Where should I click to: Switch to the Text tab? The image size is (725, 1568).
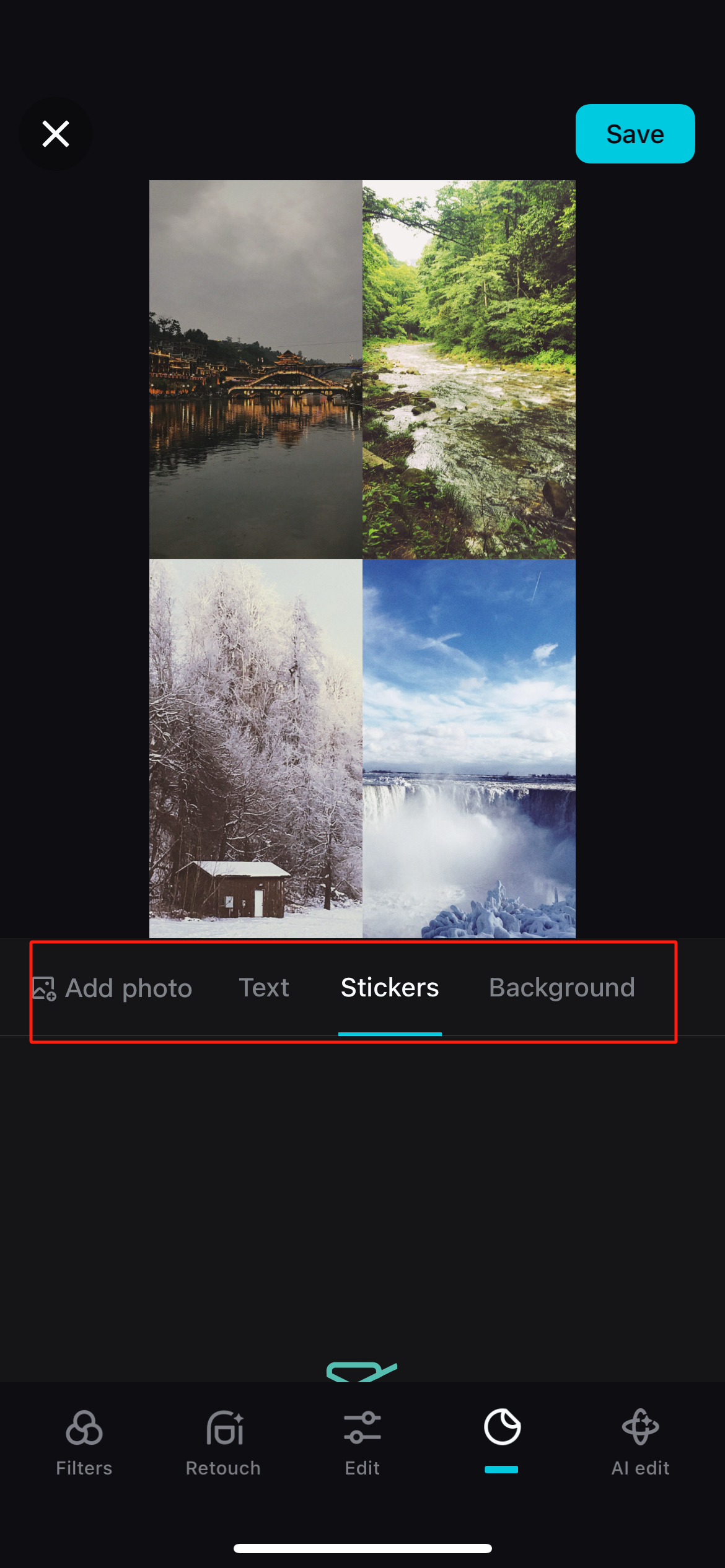pos(264,988)
